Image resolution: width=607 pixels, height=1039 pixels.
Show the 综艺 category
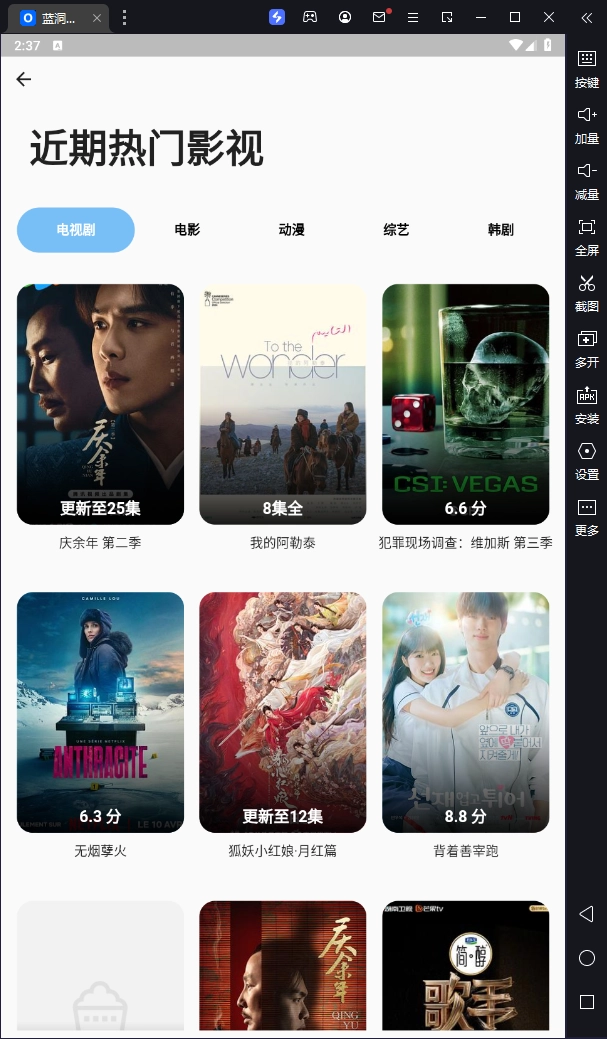pyautogui.click(x=396, y=230)
